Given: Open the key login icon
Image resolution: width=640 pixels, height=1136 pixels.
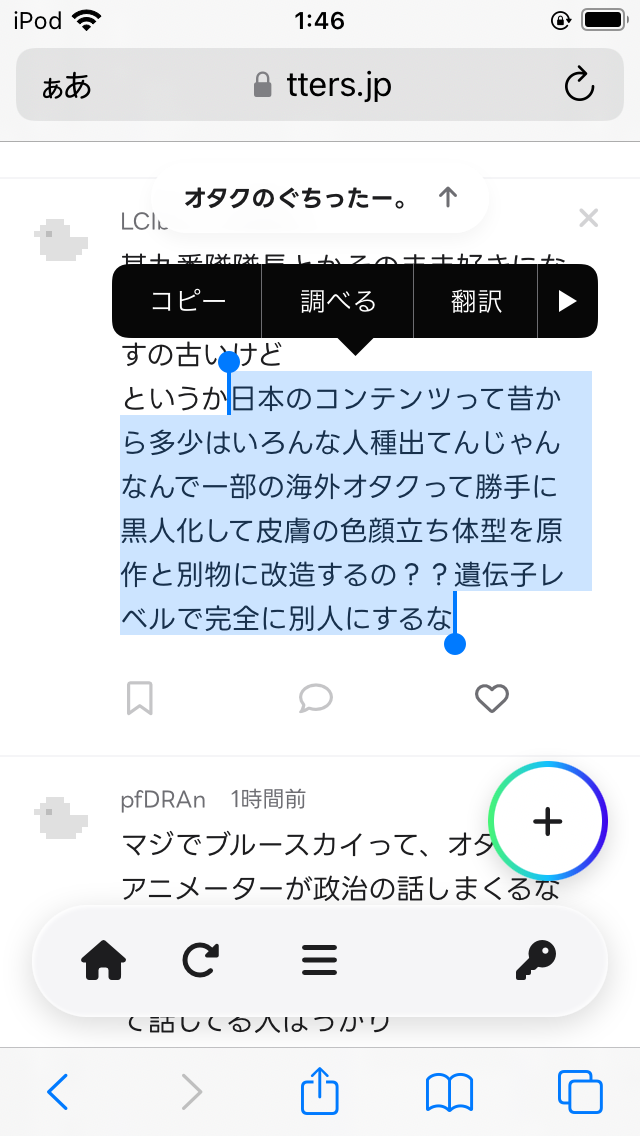Looking at the screenshot, I should tap(535, 961).
